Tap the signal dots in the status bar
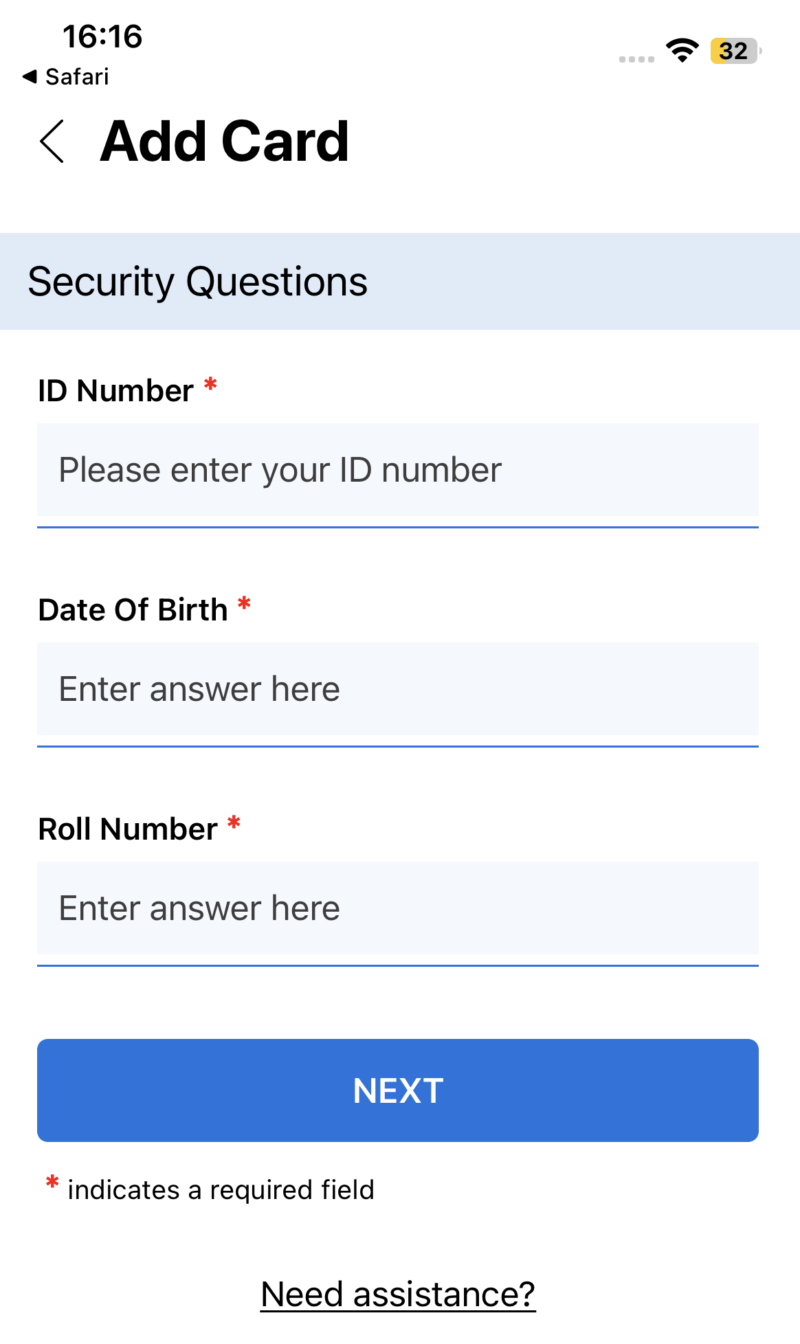The image size is (800, 1344). click(635, 59)
